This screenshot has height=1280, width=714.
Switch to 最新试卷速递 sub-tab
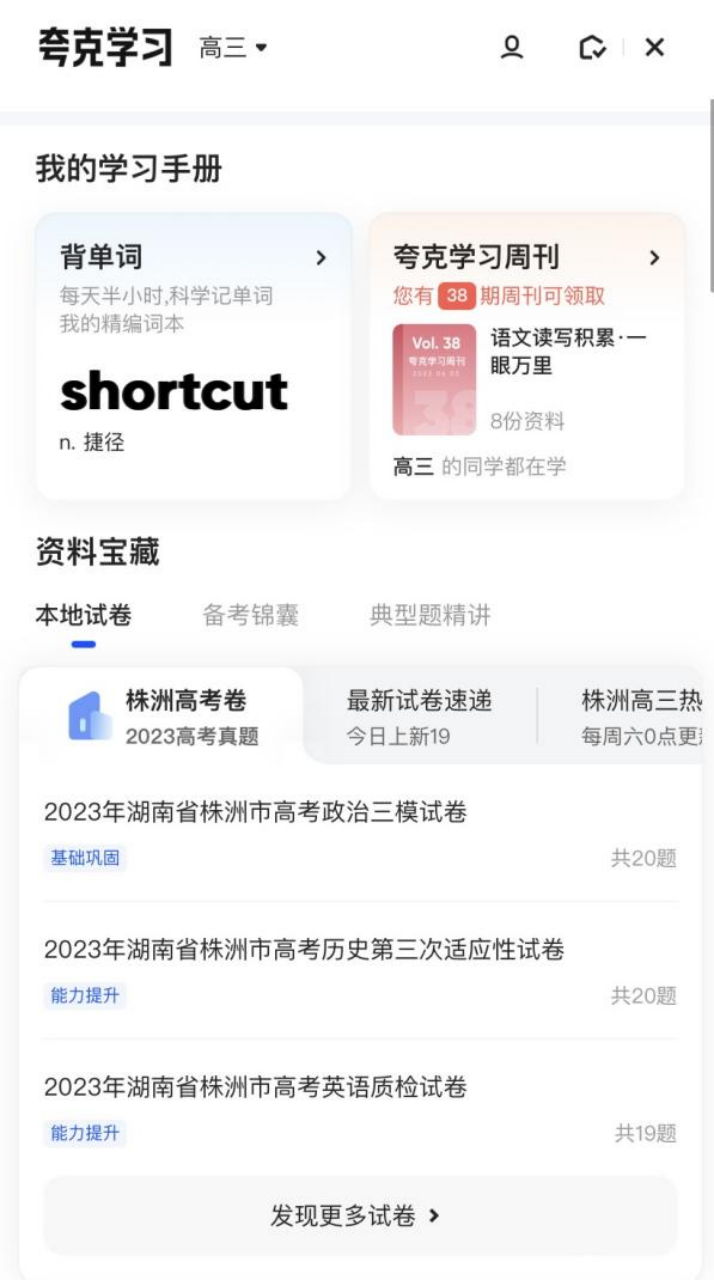pyautogui.click(x=418, y=717)
